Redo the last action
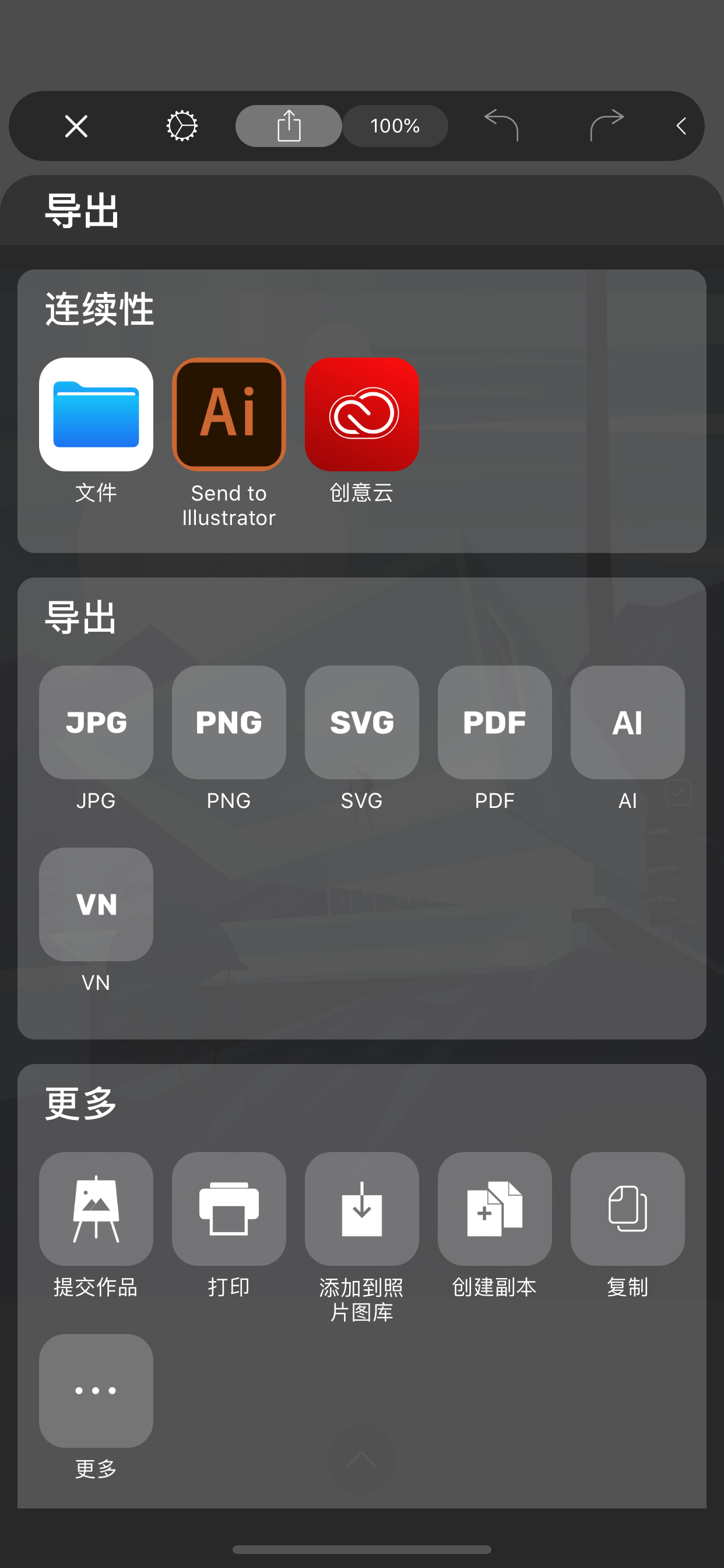 (607, 126)
